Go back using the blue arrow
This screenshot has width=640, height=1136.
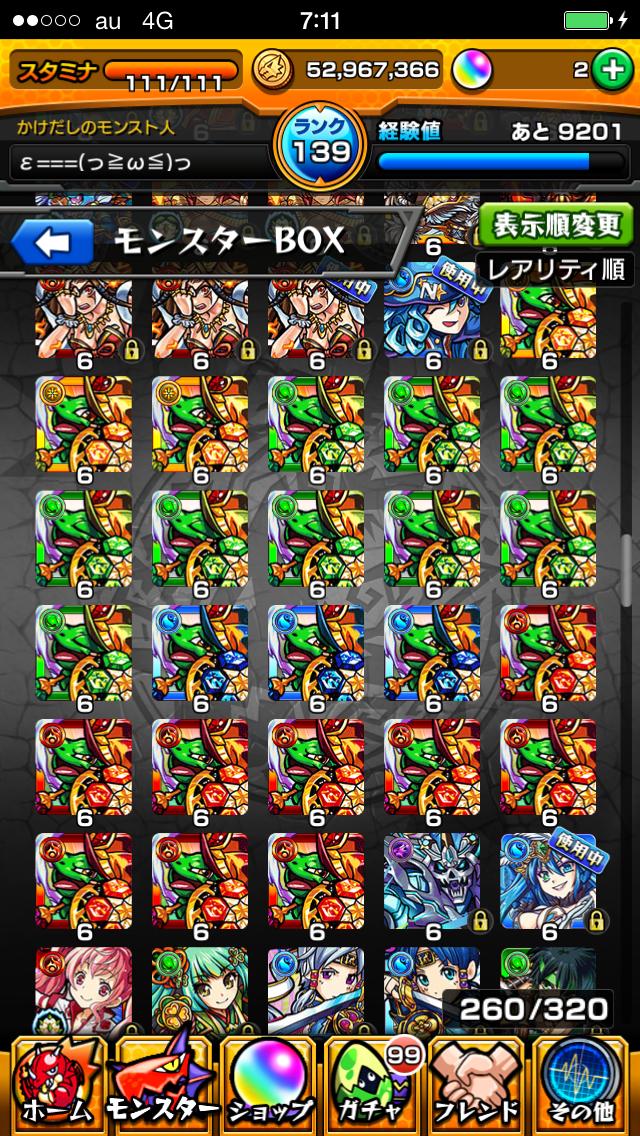point(53,242)
